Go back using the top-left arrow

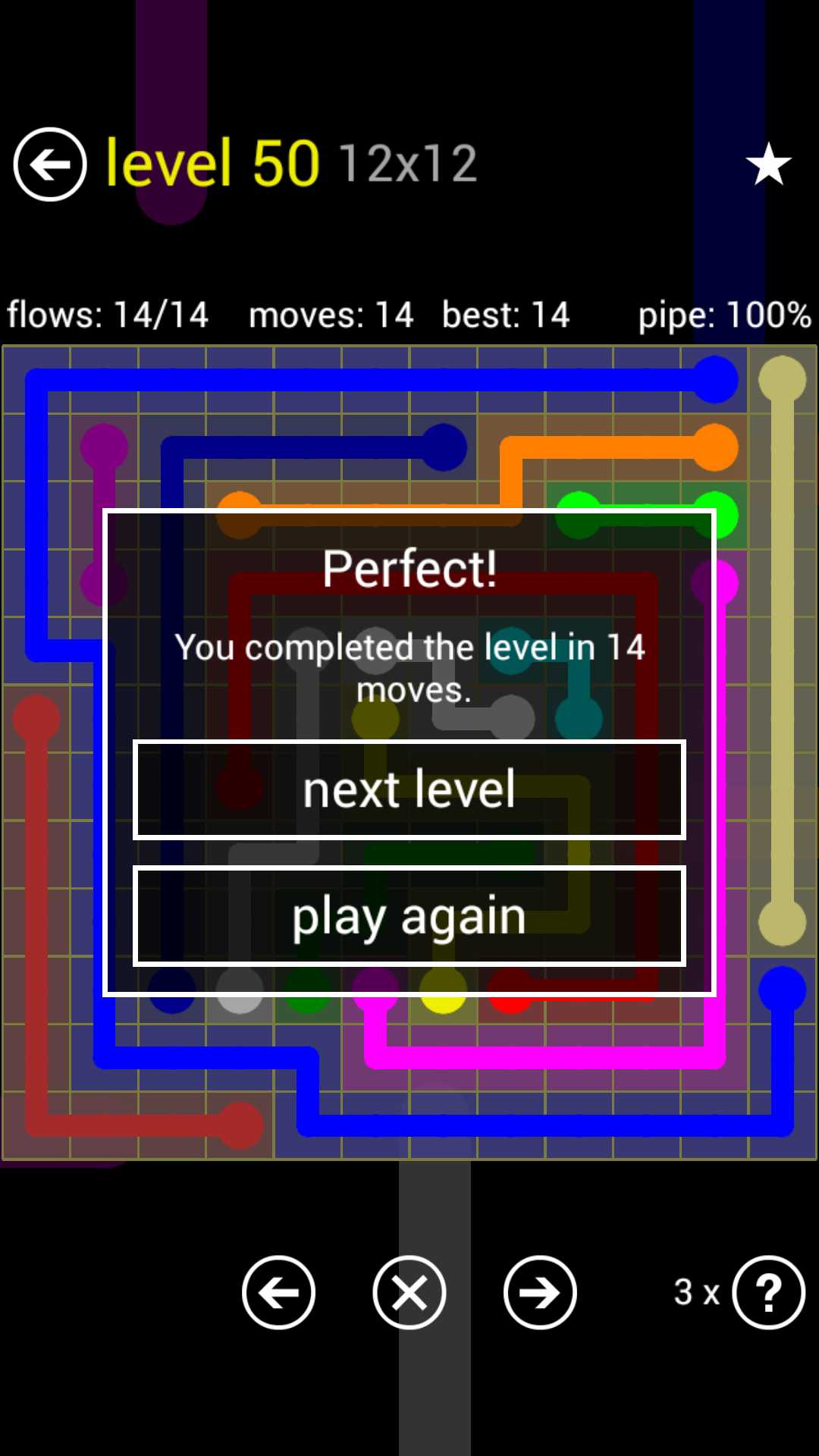[50, 165]
